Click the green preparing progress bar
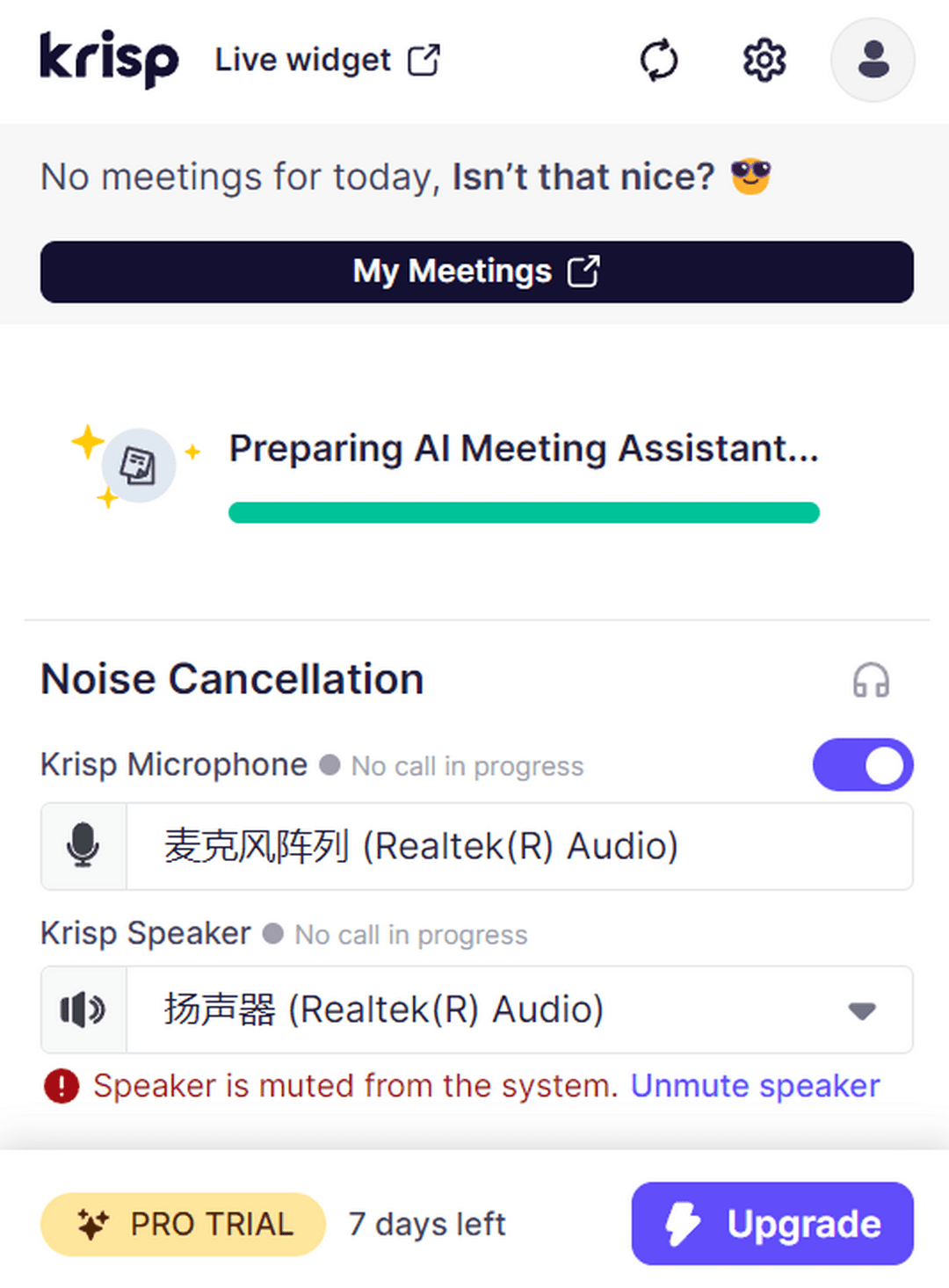Viewport: 949px width, 1288px height. click(x=523, y=512)
